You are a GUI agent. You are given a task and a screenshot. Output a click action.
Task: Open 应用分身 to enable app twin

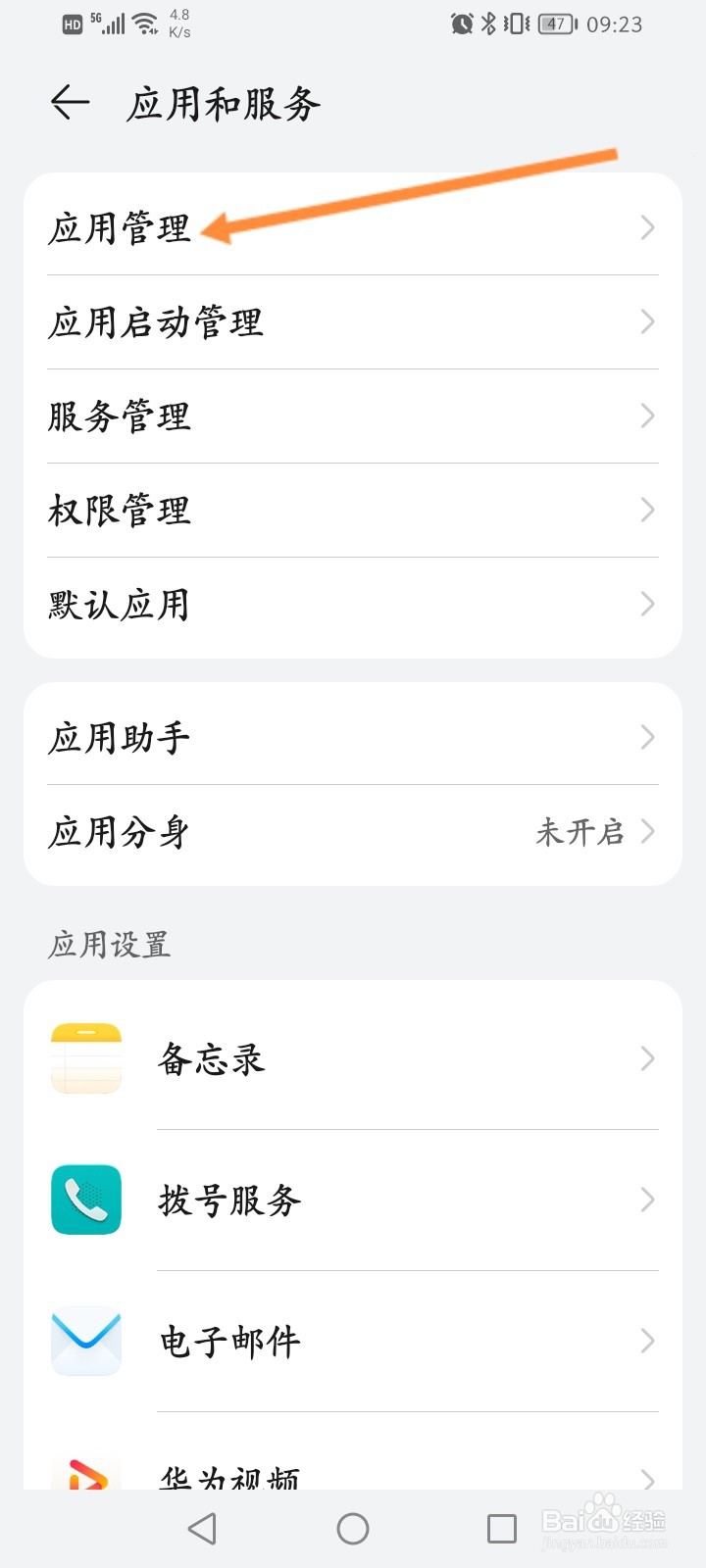click(353, 832)
